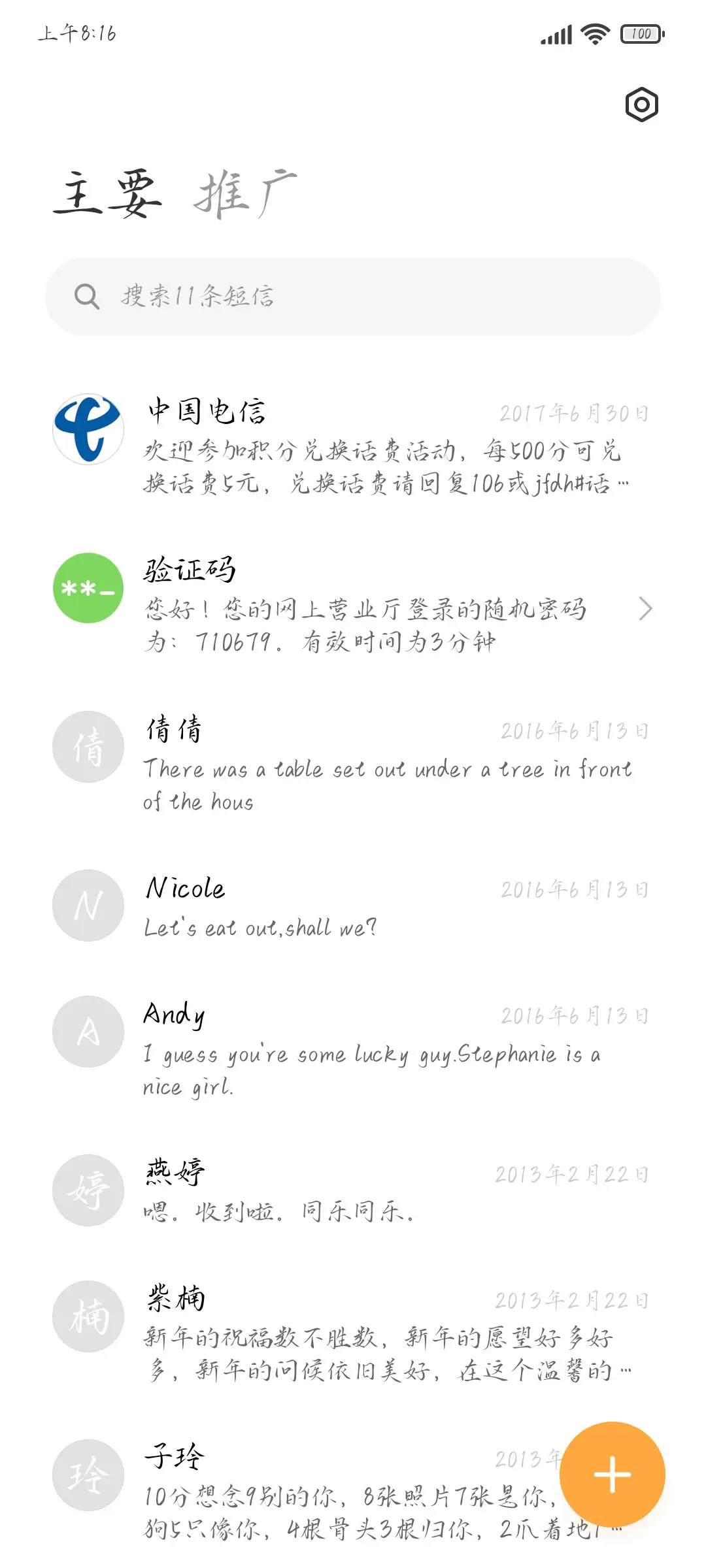Screen dimensions: 706x1568
Task: Tap 紫楠's avatar circle
Action: 88,1316
